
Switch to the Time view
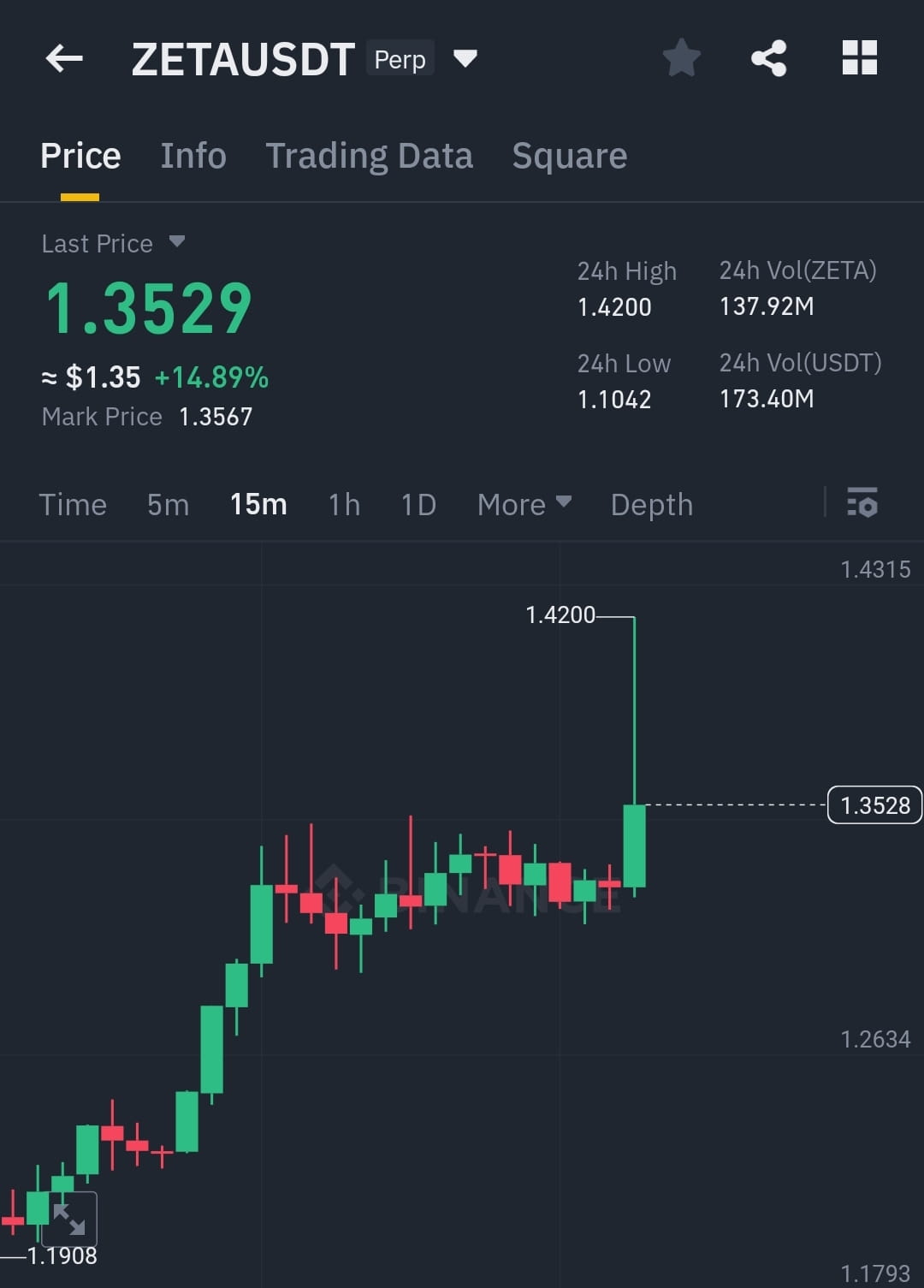73,504
